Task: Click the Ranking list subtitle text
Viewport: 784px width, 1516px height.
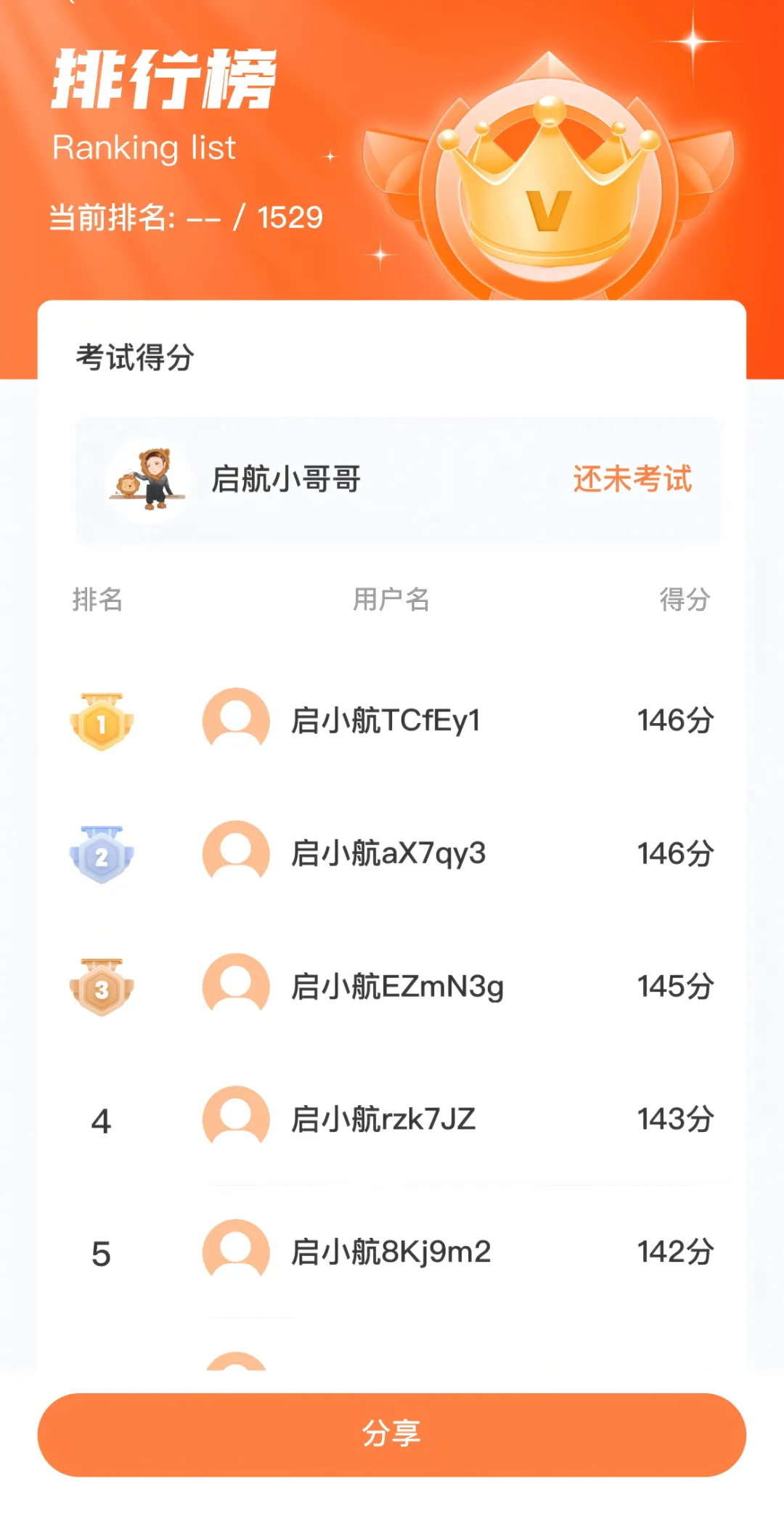Action: click(143, 148)
